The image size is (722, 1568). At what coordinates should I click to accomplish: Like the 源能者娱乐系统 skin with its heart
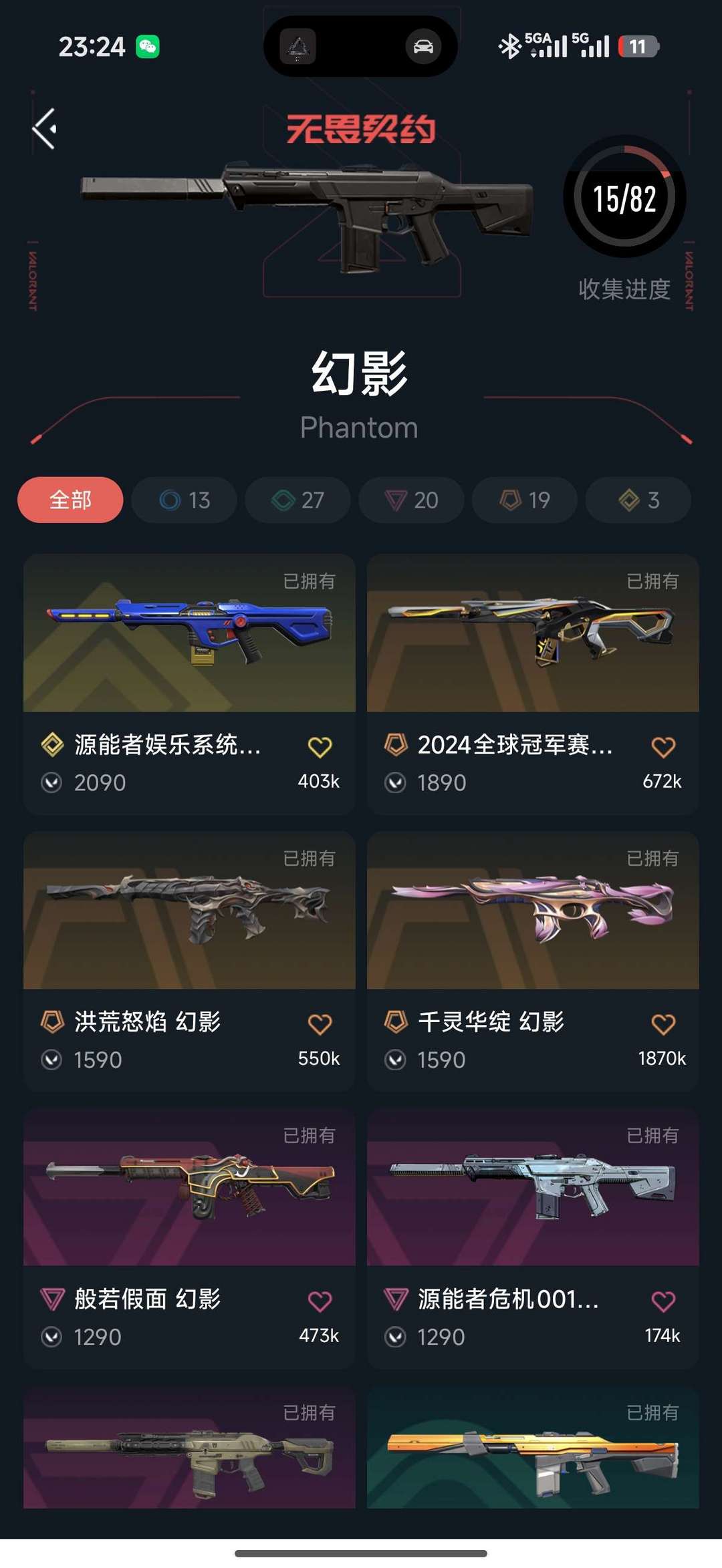[320, 747]
